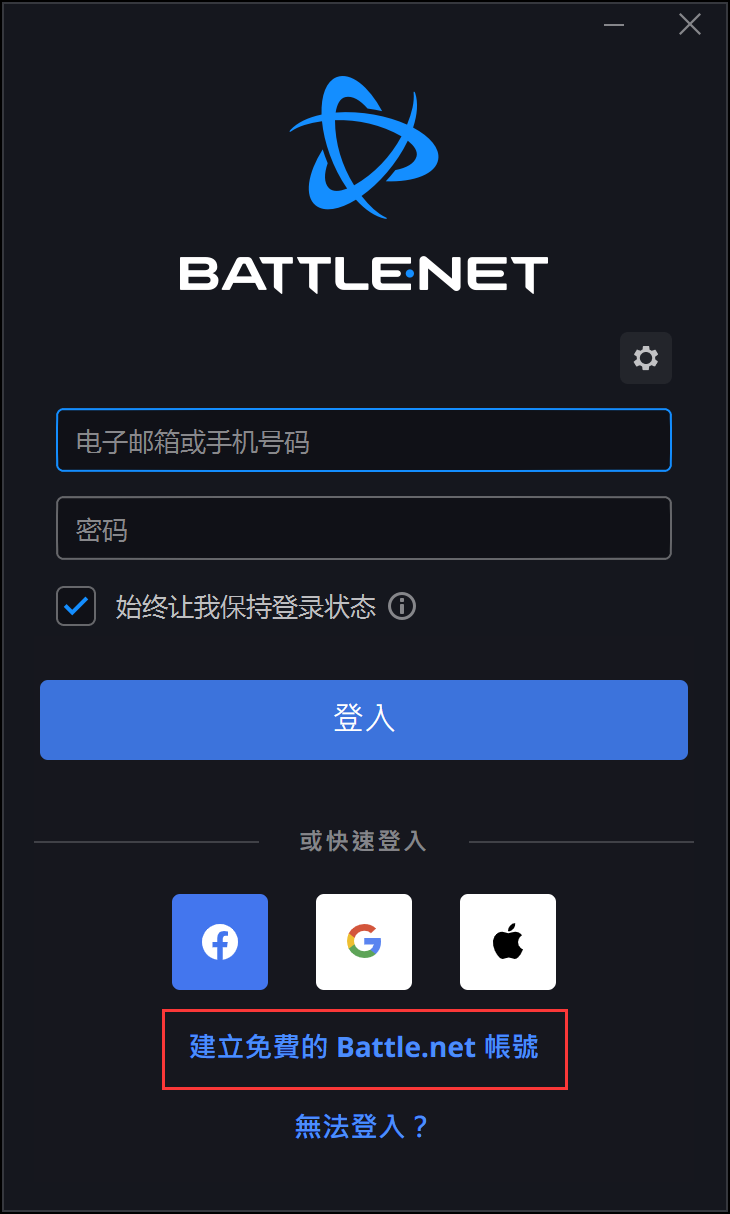Viewport: 730px width, 1214px height.
Task: Tap the 密码 password field
Action: coord(364,528)
